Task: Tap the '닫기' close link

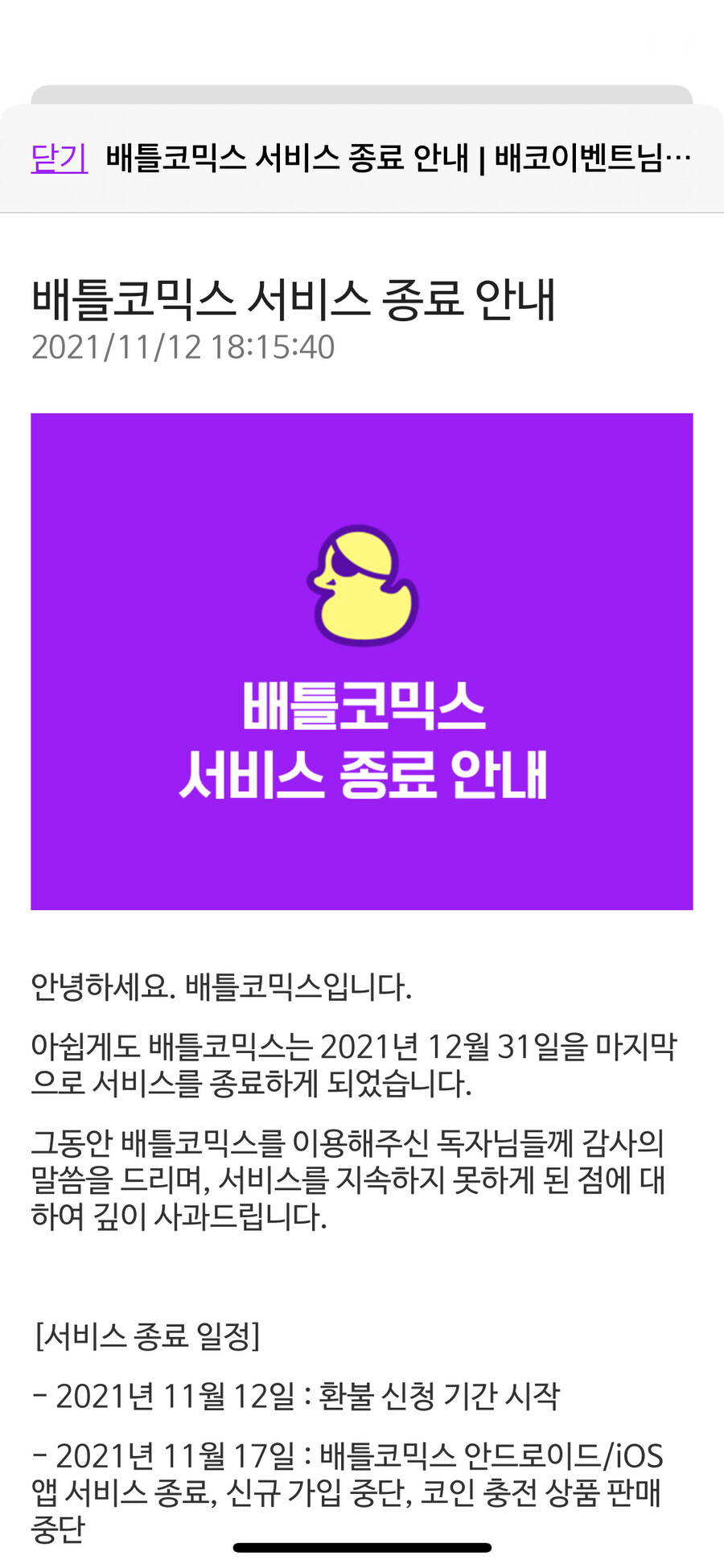Action: tap(60, 158)
